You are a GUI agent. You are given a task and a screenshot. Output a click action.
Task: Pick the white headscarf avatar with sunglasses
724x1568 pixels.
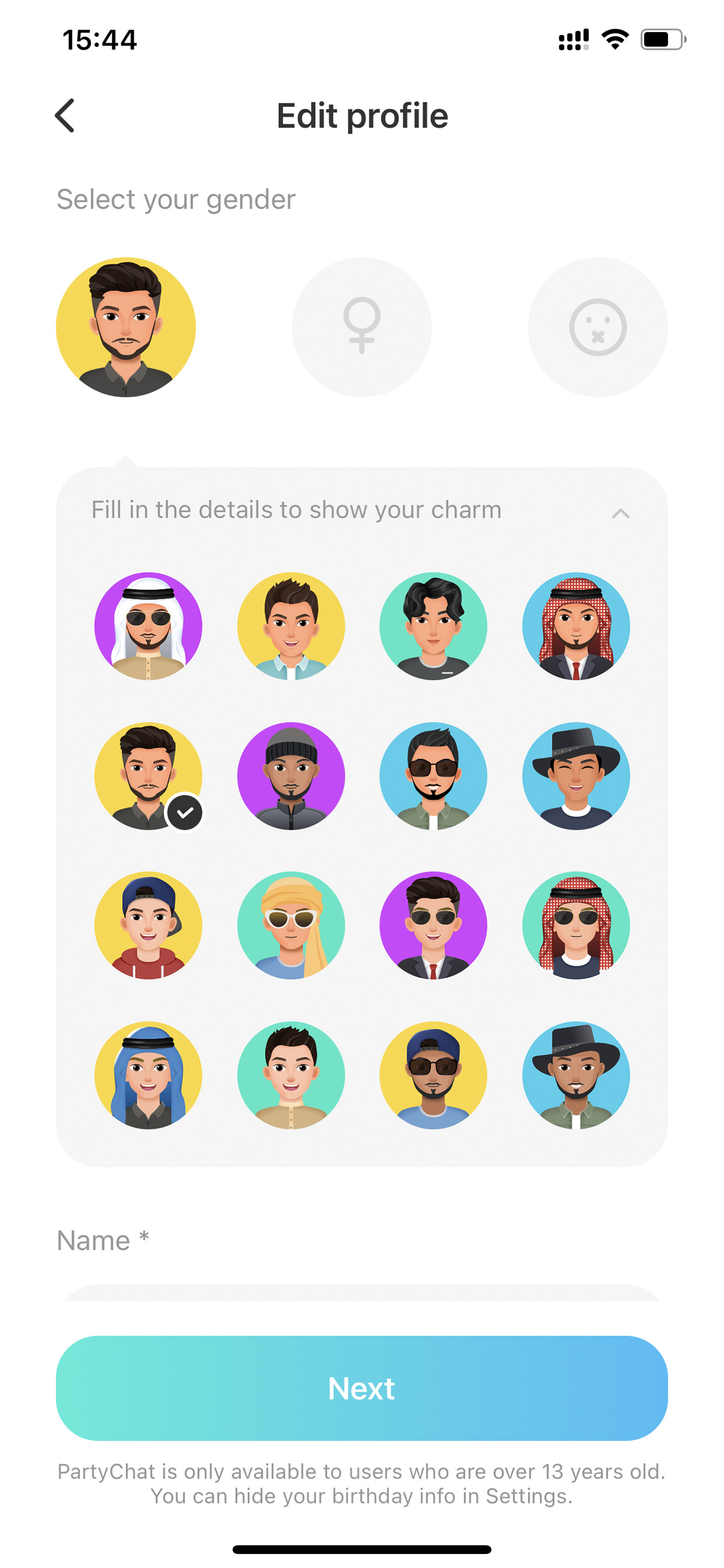pos(148,626)
